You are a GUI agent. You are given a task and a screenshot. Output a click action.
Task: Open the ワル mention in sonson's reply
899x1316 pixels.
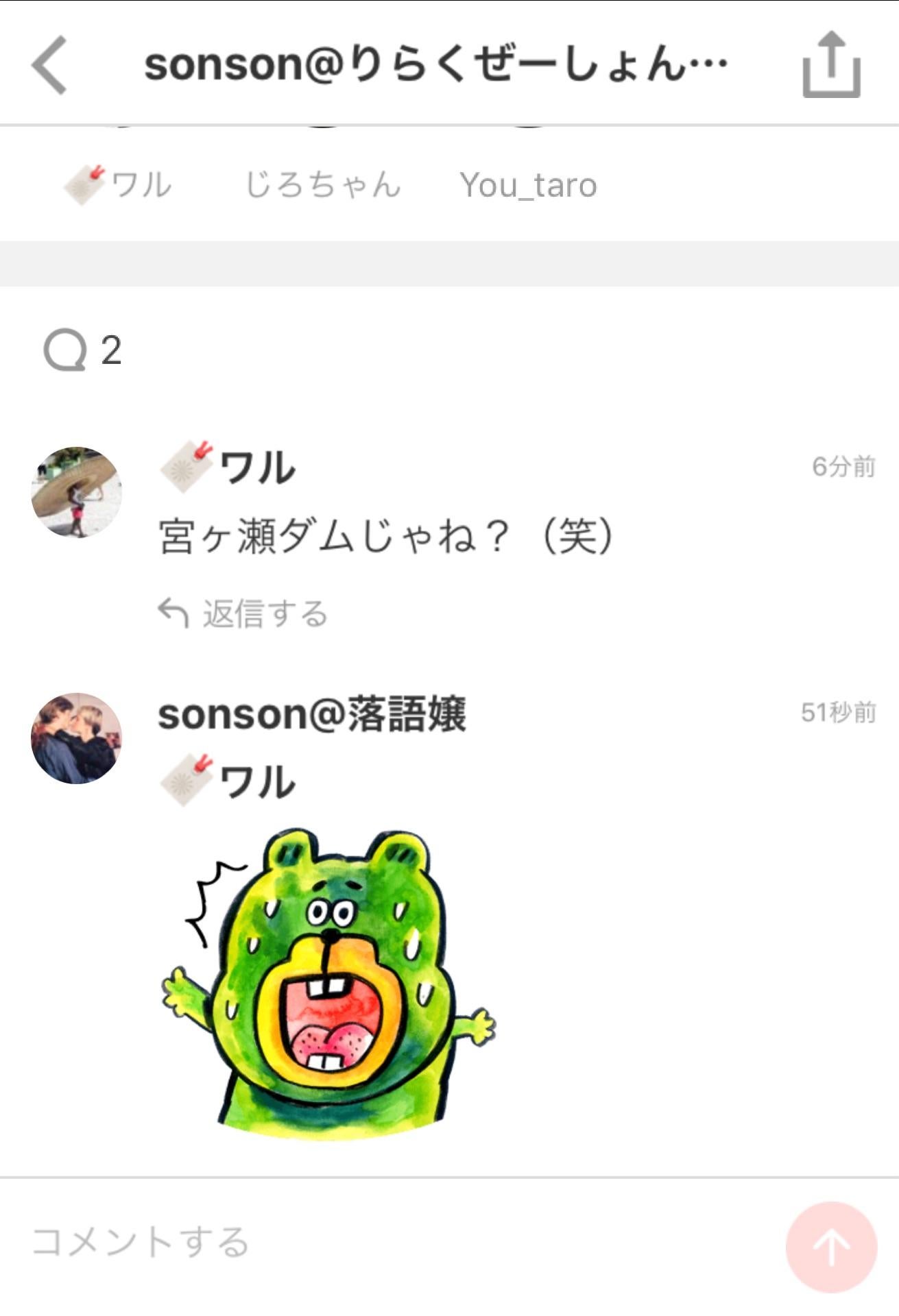tap(230, 781)
